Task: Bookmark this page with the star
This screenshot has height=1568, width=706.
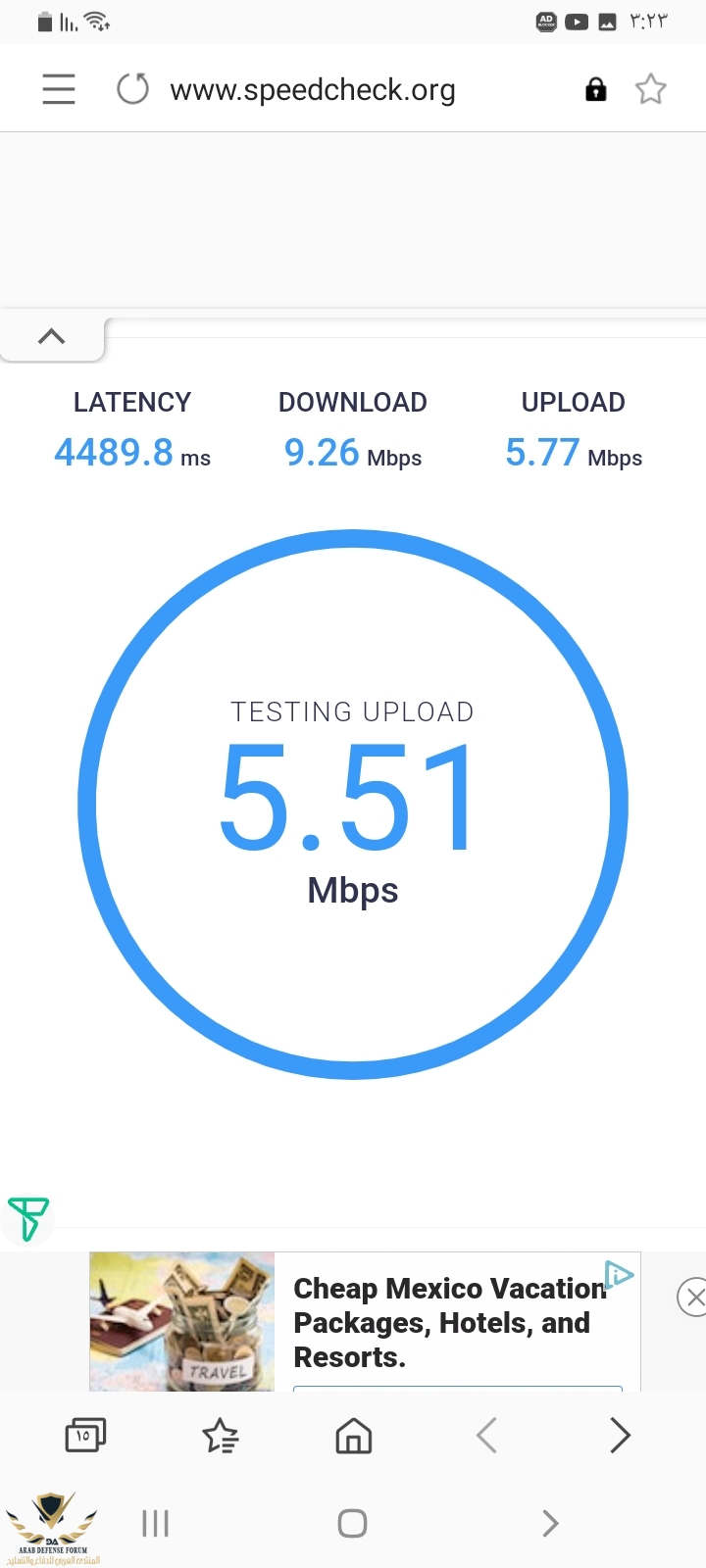Action: click(x=651, y=90)
